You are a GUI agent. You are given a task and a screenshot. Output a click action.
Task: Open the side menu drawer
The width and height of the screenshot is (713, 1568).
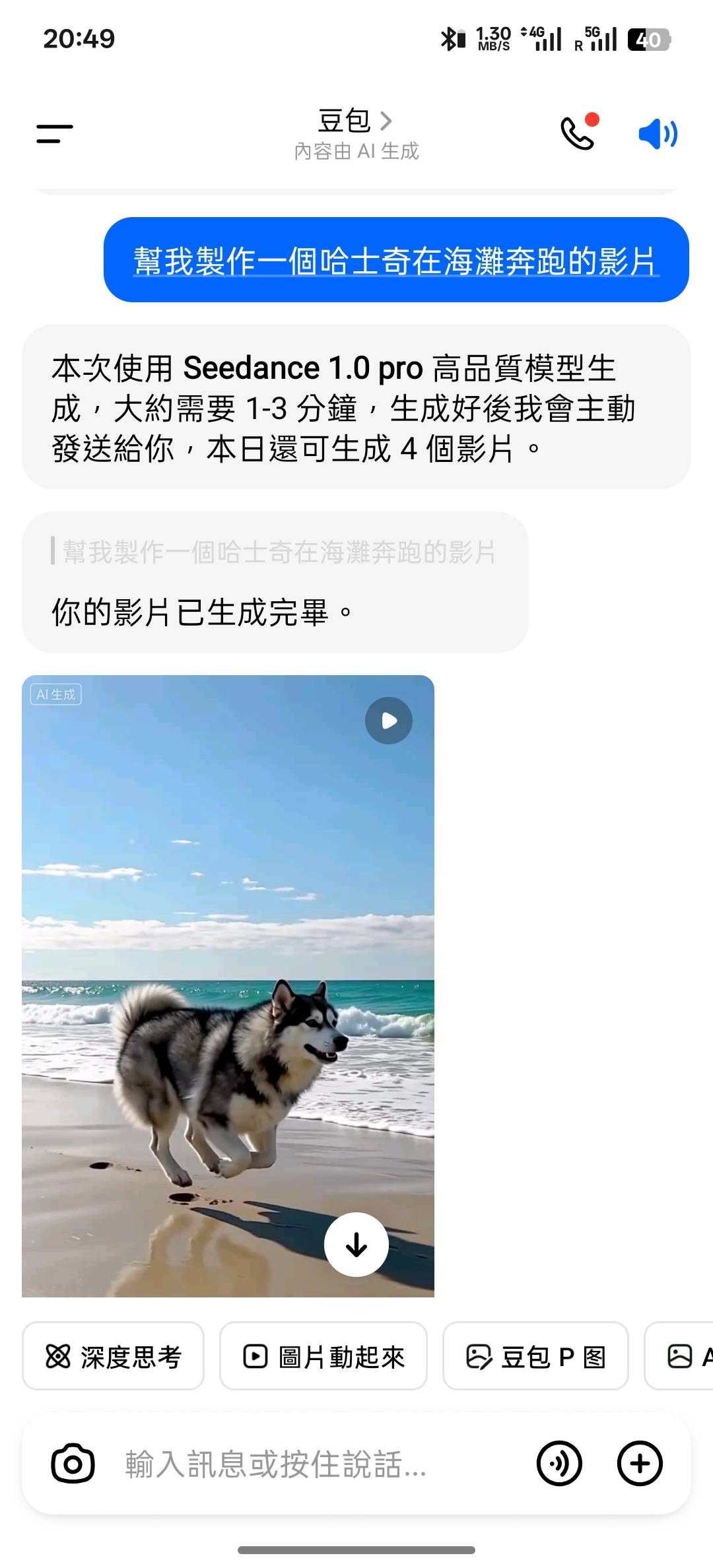[x=55, y=134]
